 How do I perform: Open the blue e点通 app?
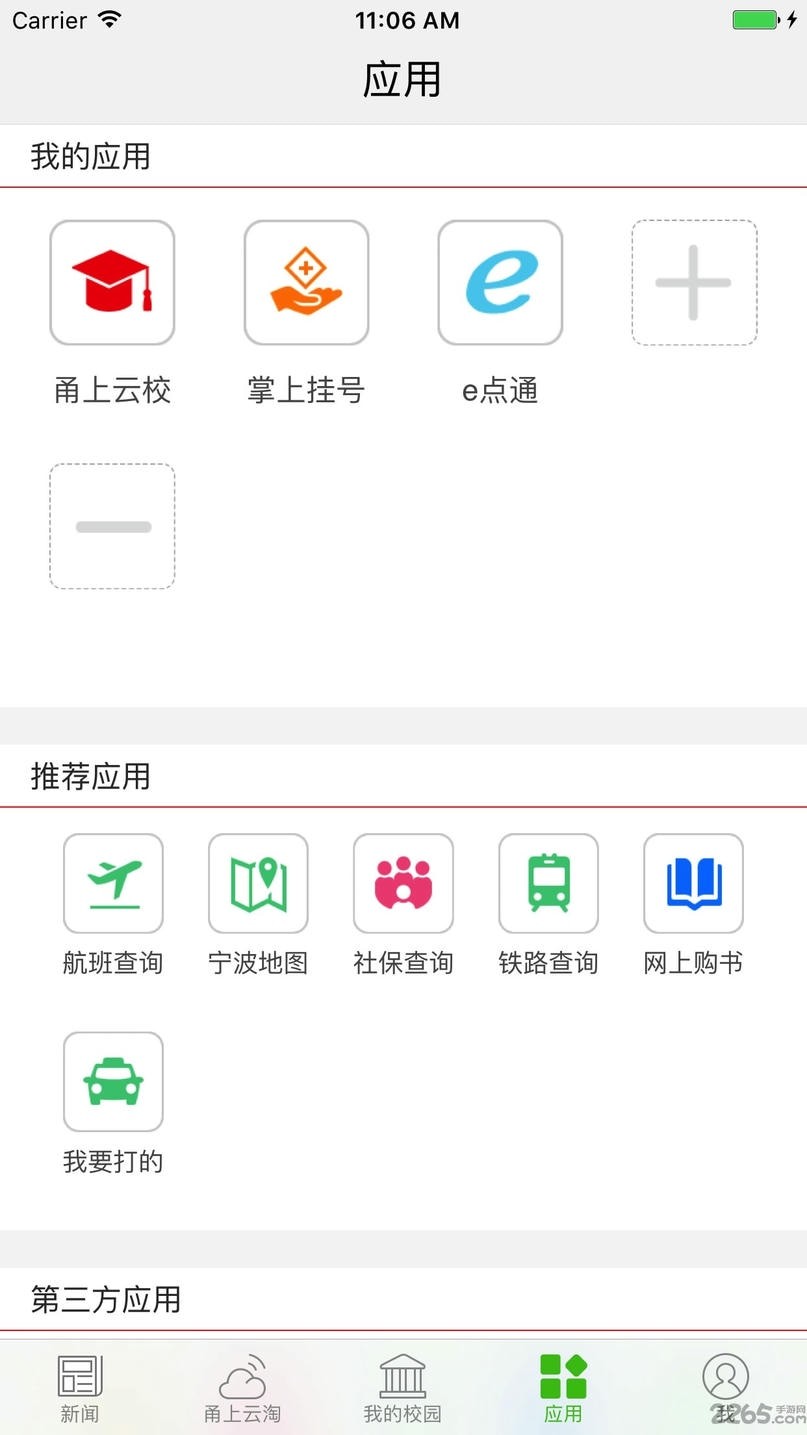[500, 281]
